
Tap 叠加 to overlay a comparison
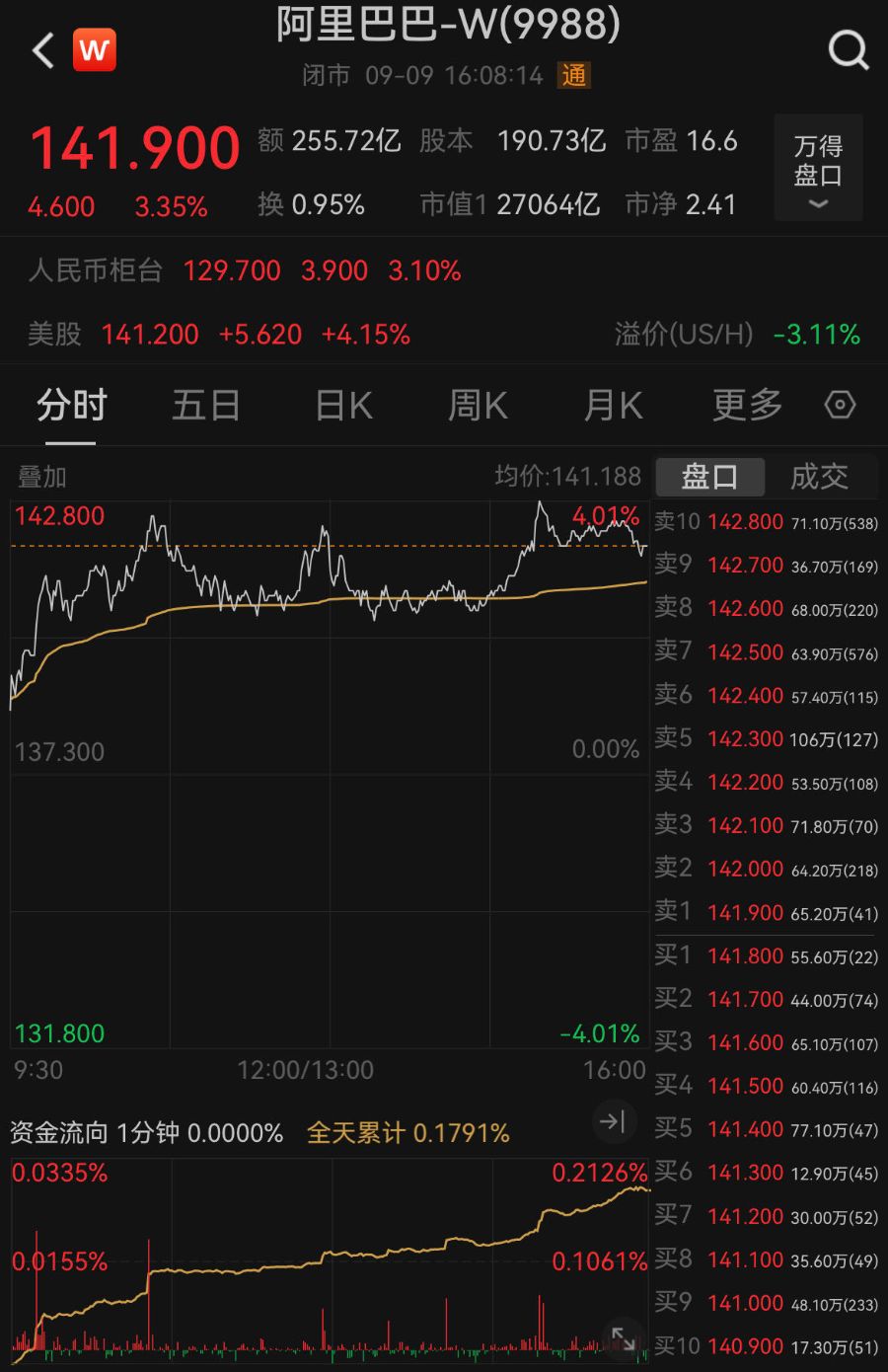point(41,478)
